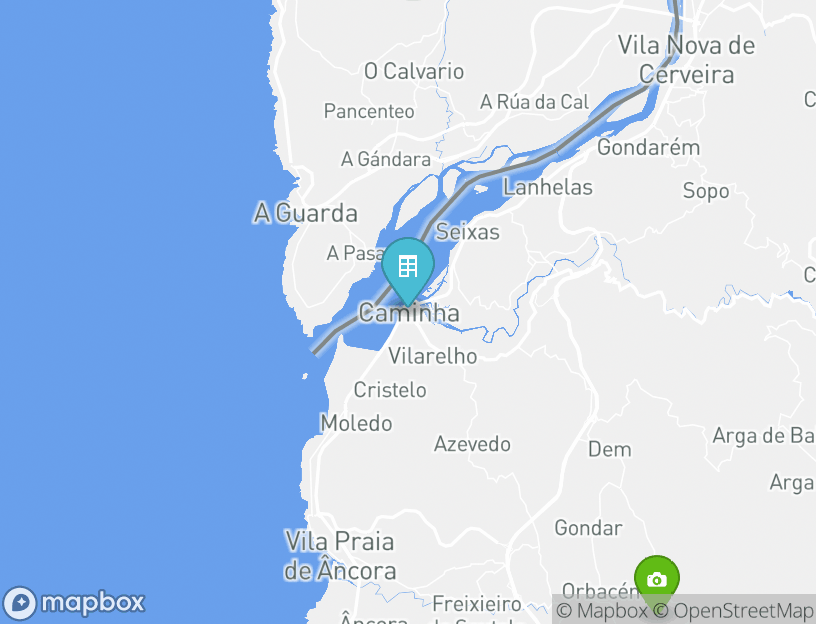The height and width of the screenshot is (624, 816).
Task: Select the green camera marker near Orbacém
Action: tap(657, 581)
